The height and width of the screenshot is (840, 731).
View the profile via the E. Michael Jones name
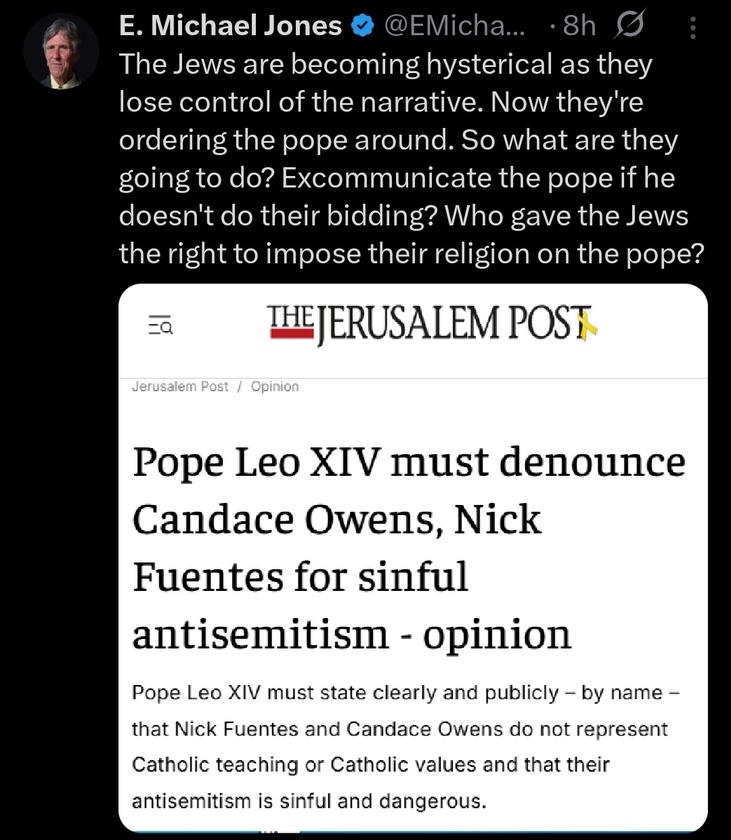[x=230, y=27]
